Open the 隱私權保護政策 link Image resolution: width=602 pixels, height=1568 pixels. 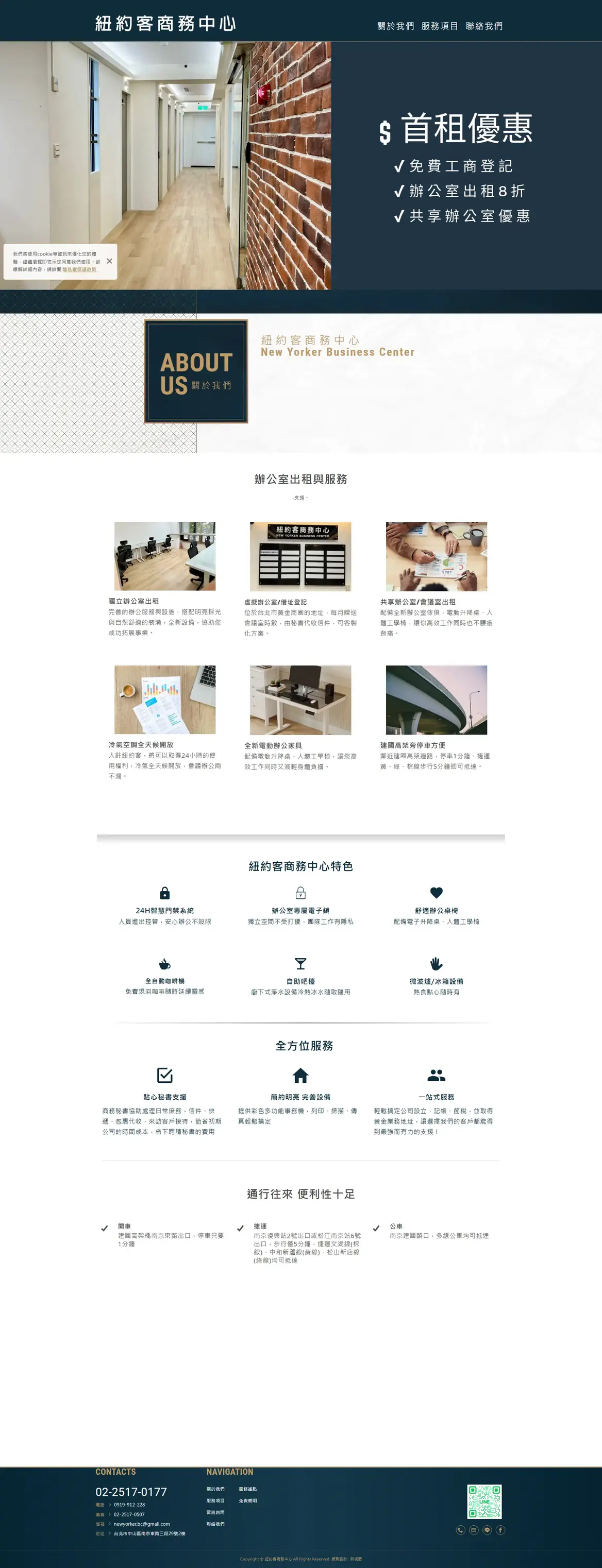tap(79, 269)
